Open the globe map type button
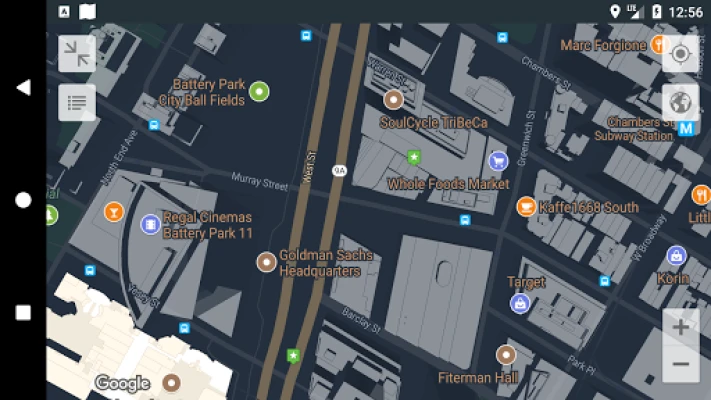 (680, 102)
